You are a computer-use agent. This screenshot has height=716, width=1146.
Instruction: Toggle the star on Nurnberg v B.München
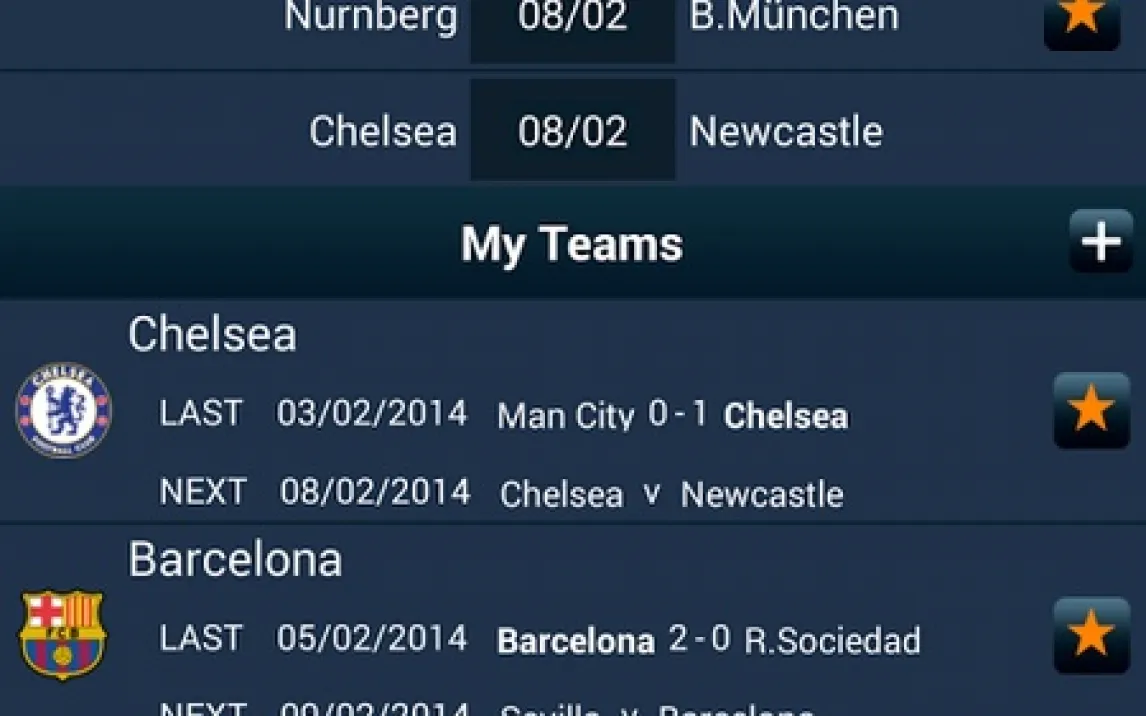[x=1081, y=17]
